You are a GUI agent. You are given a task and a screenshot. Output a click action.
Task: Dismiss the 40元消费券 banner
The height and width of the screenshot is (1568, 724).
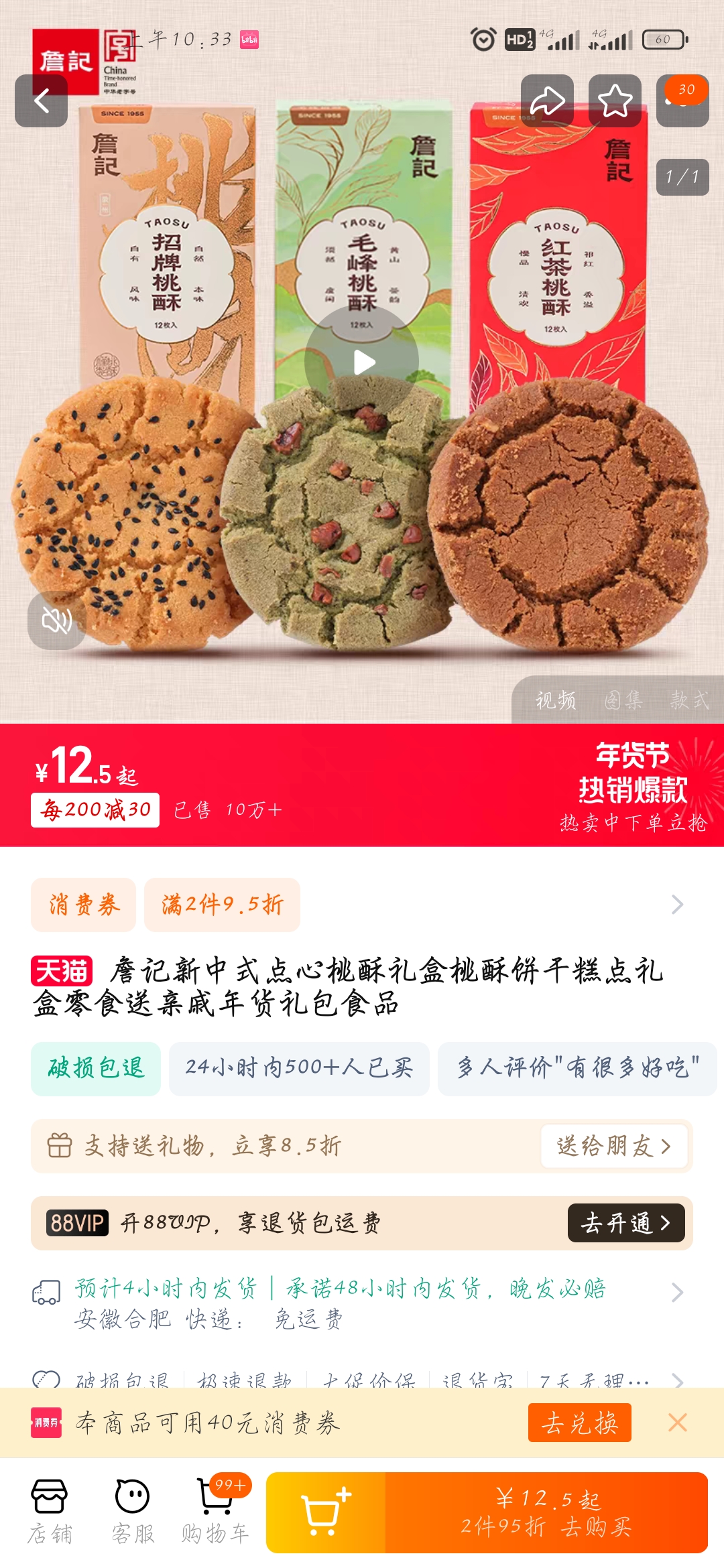click(x=678, y=1422)
